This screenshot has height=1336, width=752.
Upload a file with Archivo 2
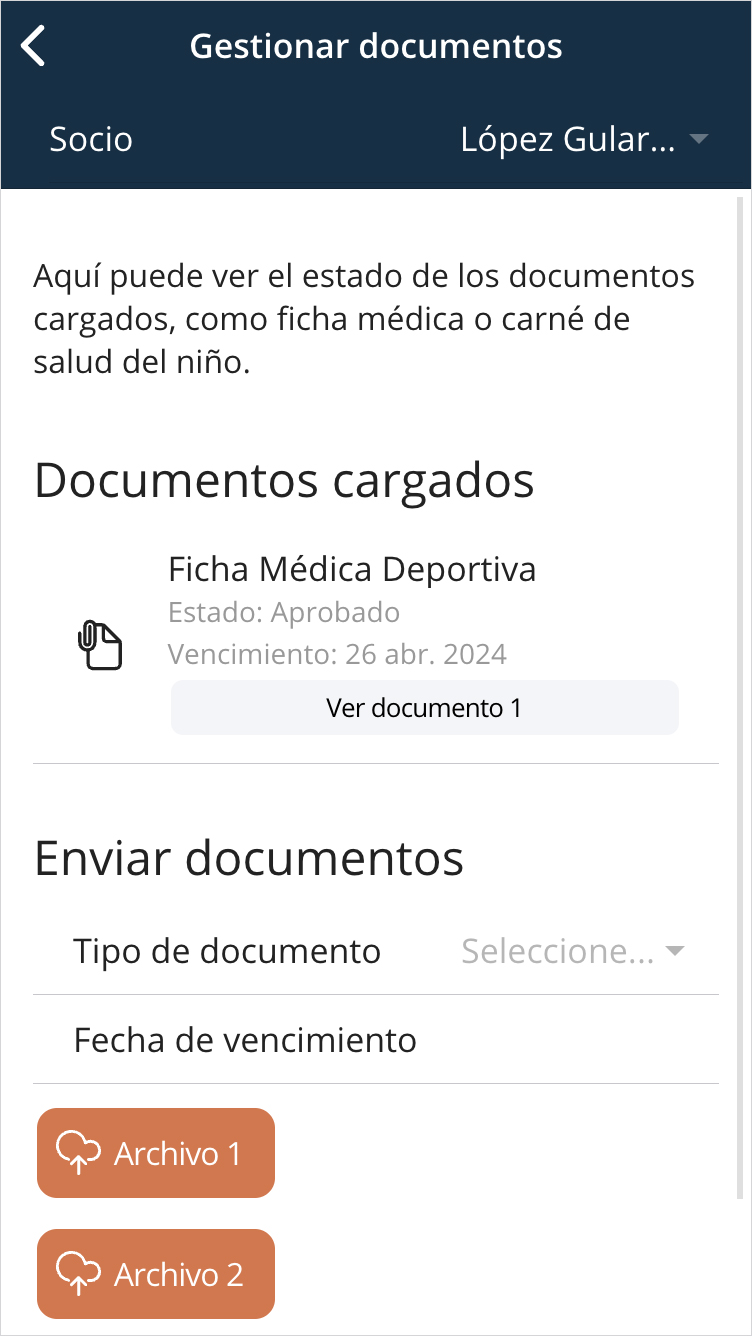(156, 1274)
